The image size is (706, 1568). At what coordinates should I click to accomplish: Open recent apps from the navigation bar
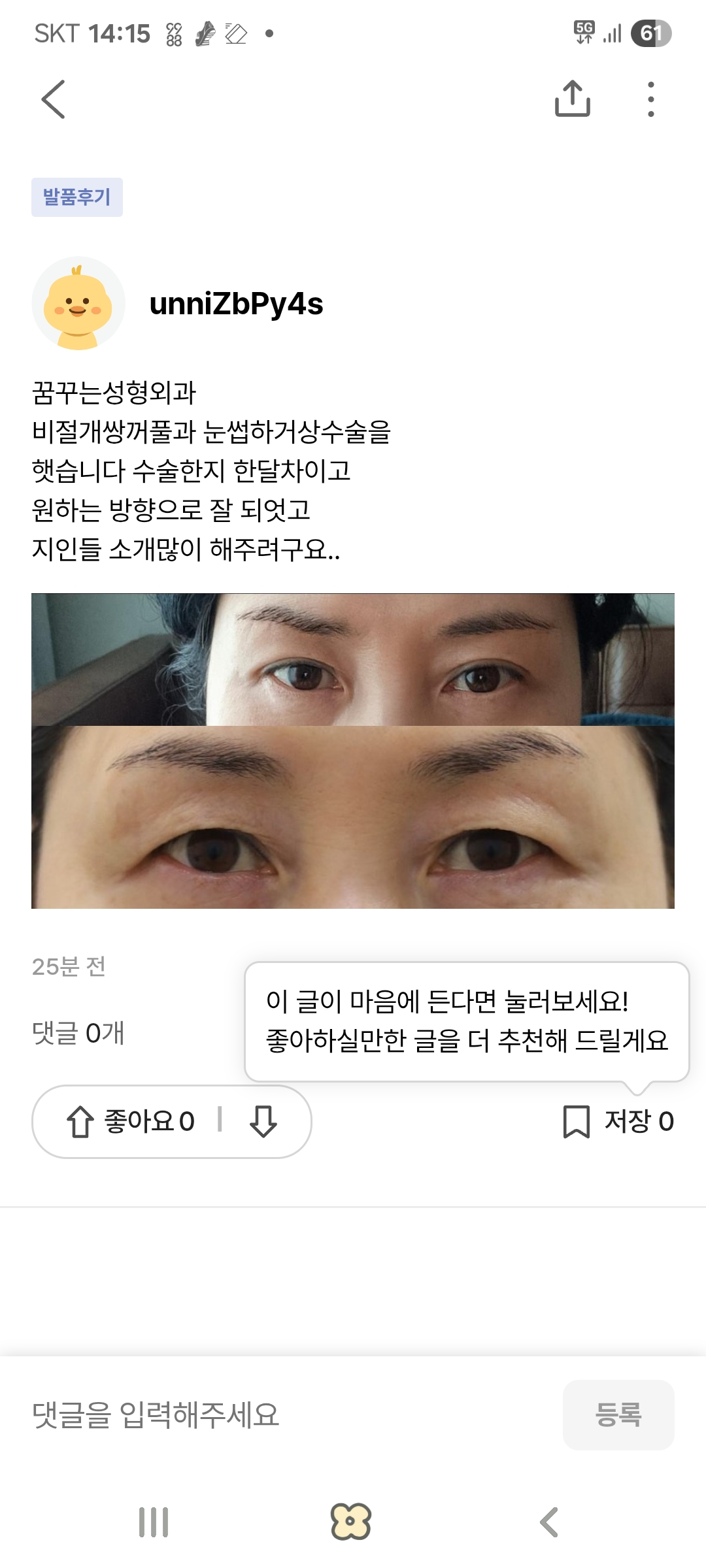click(x=154, y=1522)
